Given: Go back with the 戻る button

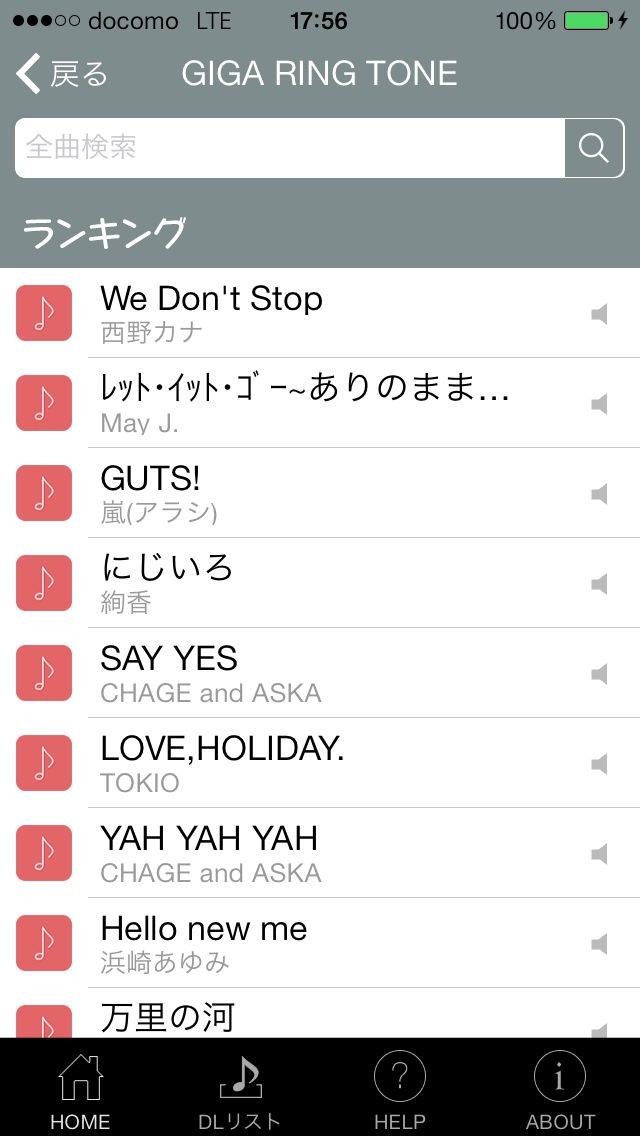Looking at the screenshot, I should (x=62, y=74).
